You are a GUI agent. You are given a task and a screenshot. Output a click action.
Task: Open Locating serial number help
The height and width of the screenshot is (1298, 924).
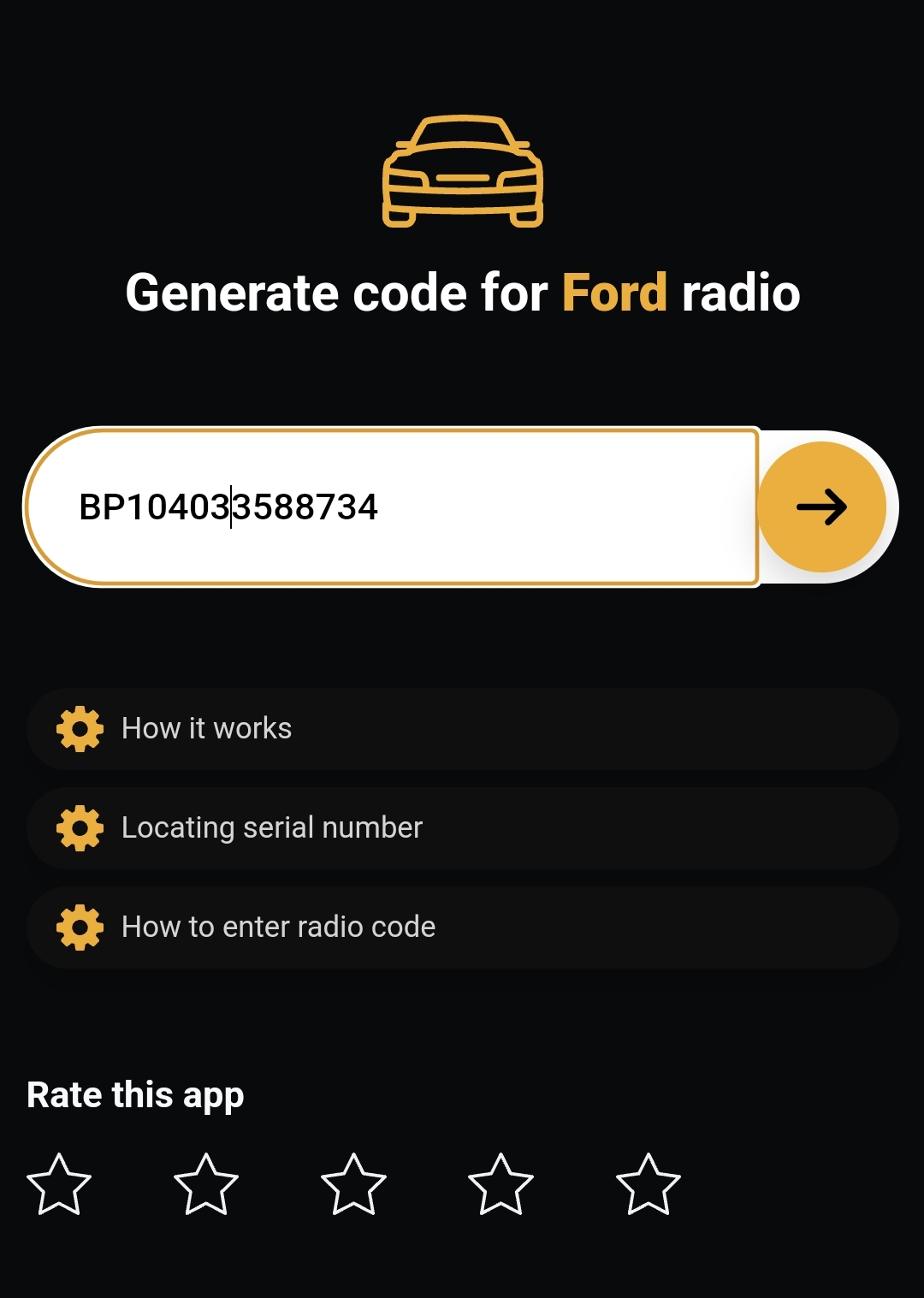(462, 828)
